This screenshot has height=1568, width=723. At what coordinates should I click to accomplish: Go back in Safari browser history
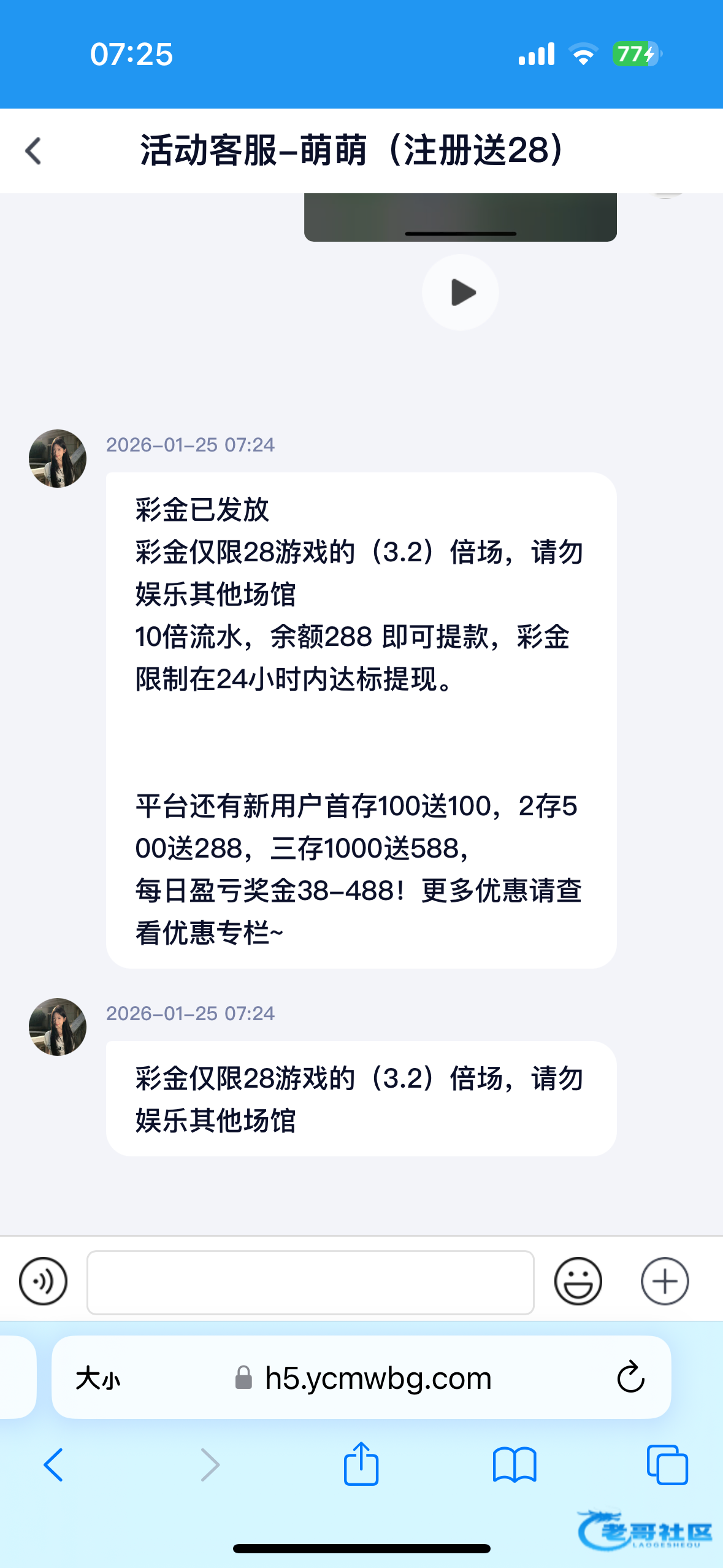click(53, 1465)
